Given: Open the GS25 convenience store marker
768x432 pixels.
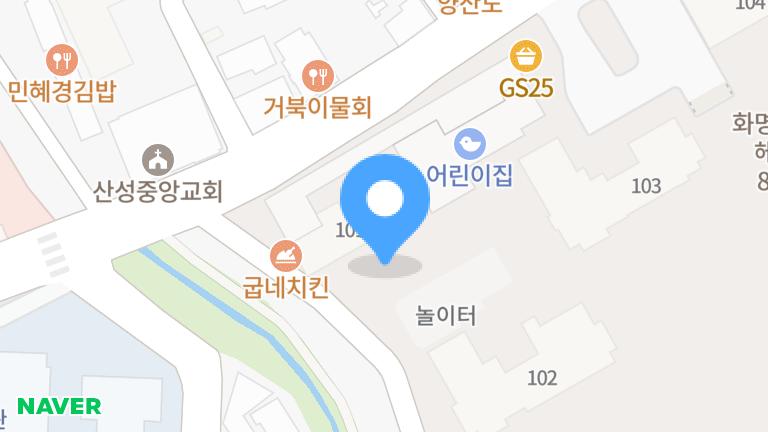Looking at the screenshot, I should (526, 56).
